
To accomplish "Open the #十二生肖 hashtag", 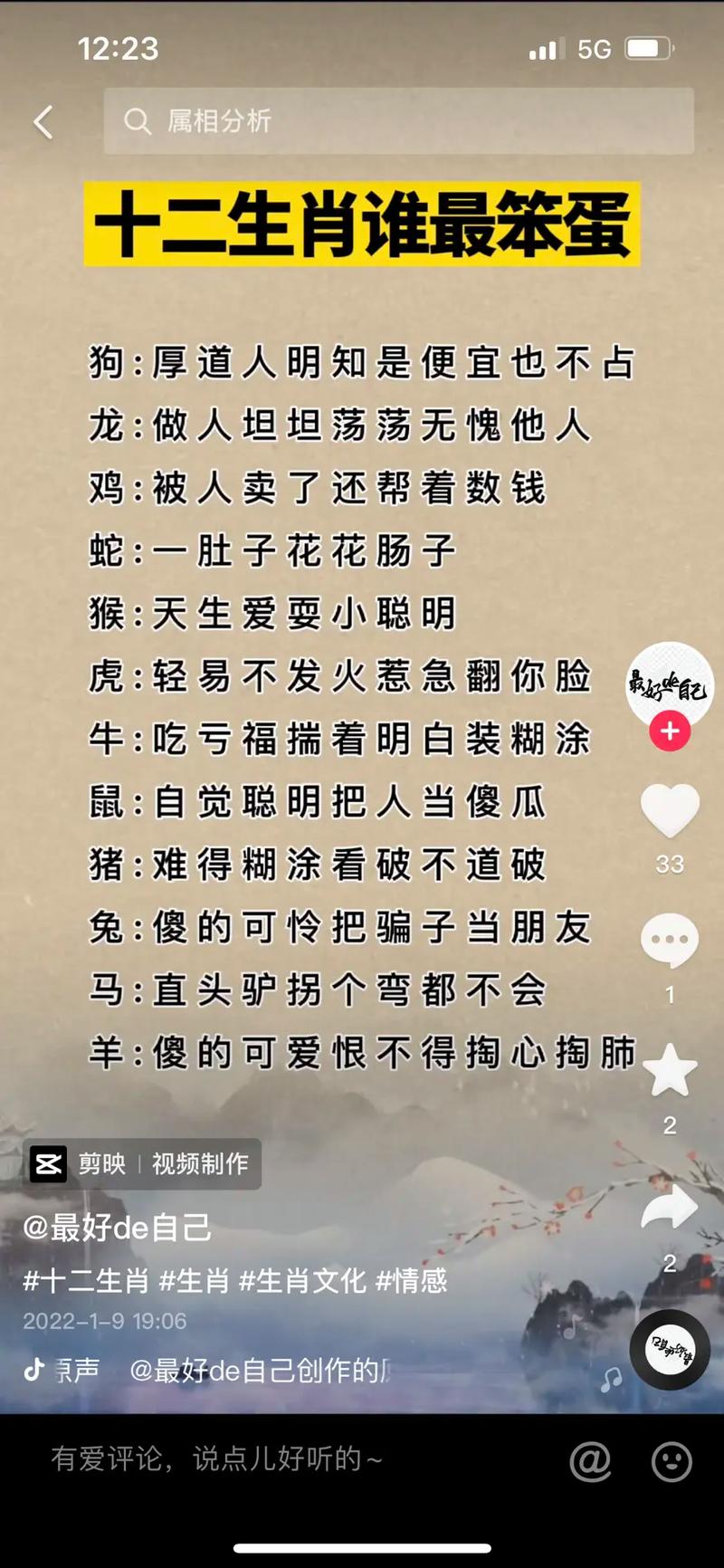I will [86, 1280].
